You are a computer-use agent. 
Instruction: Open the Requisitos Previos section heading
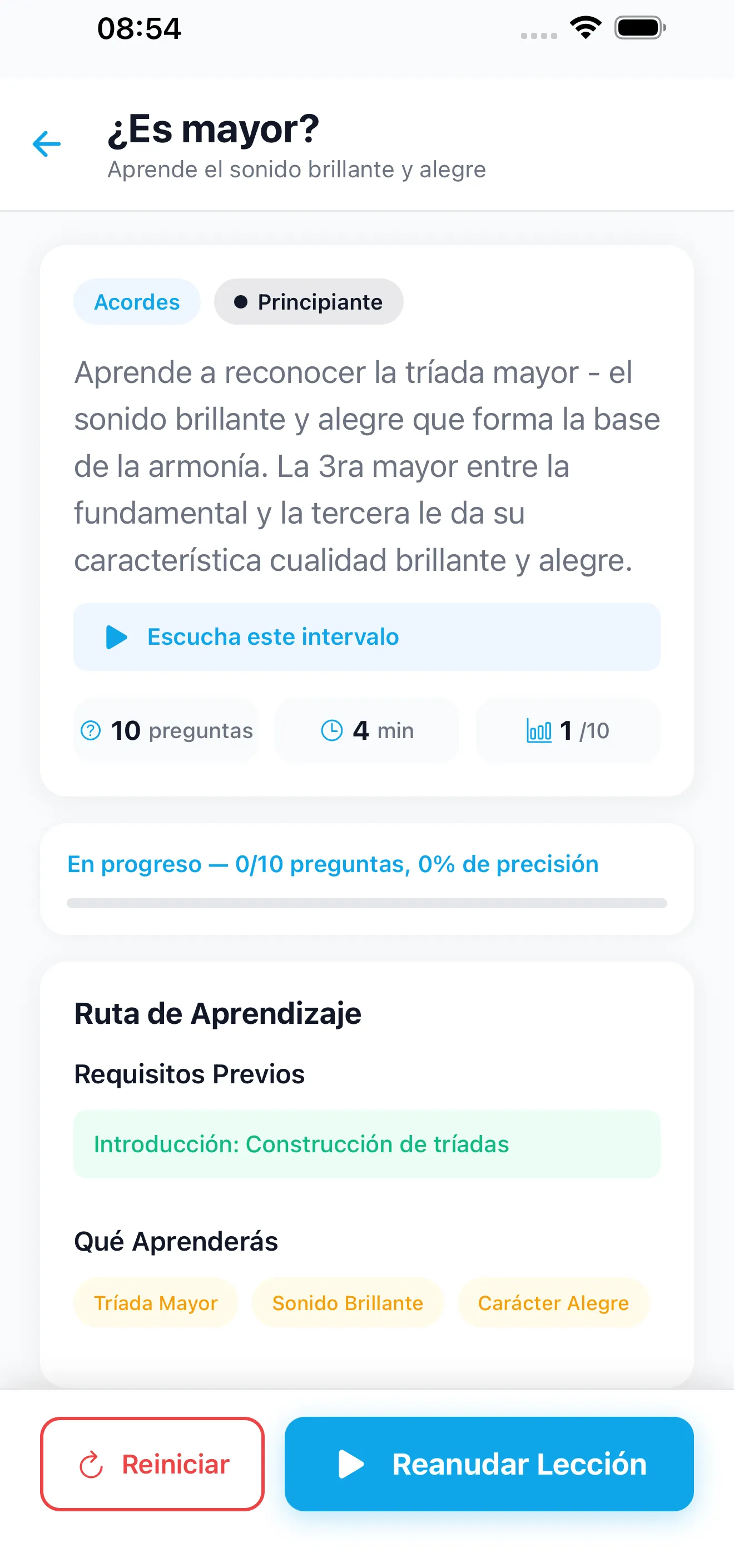pos(190,1074)
